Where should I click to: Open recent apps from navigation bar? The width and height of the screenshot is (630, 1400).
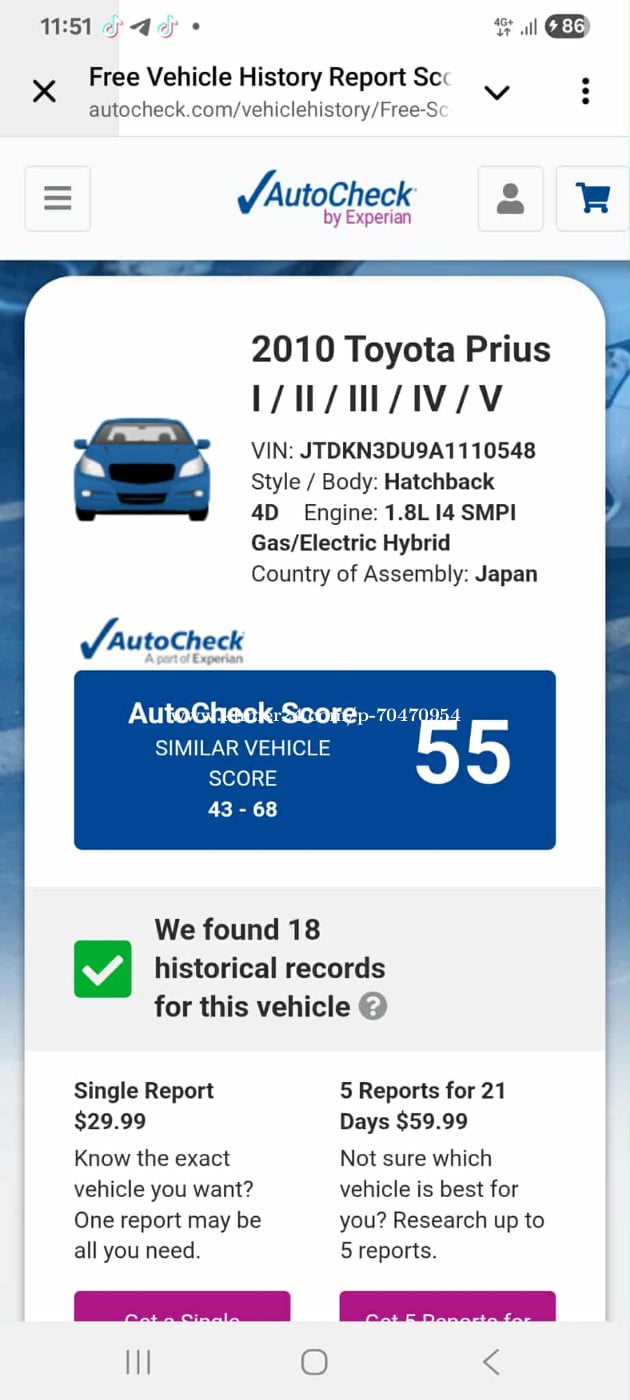point(138,1361)
